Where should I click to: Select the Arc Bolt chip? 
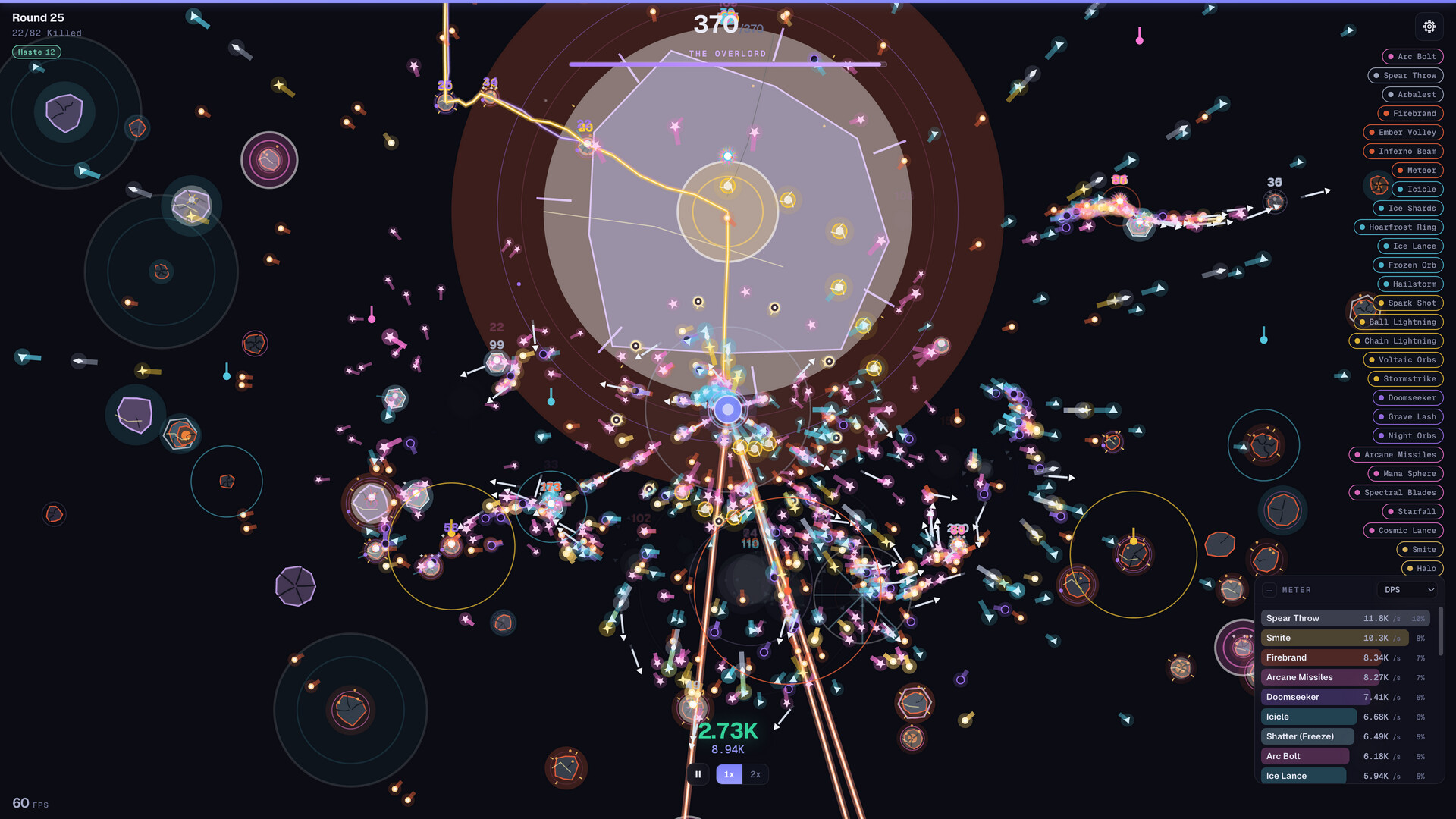click(1412, 56)
